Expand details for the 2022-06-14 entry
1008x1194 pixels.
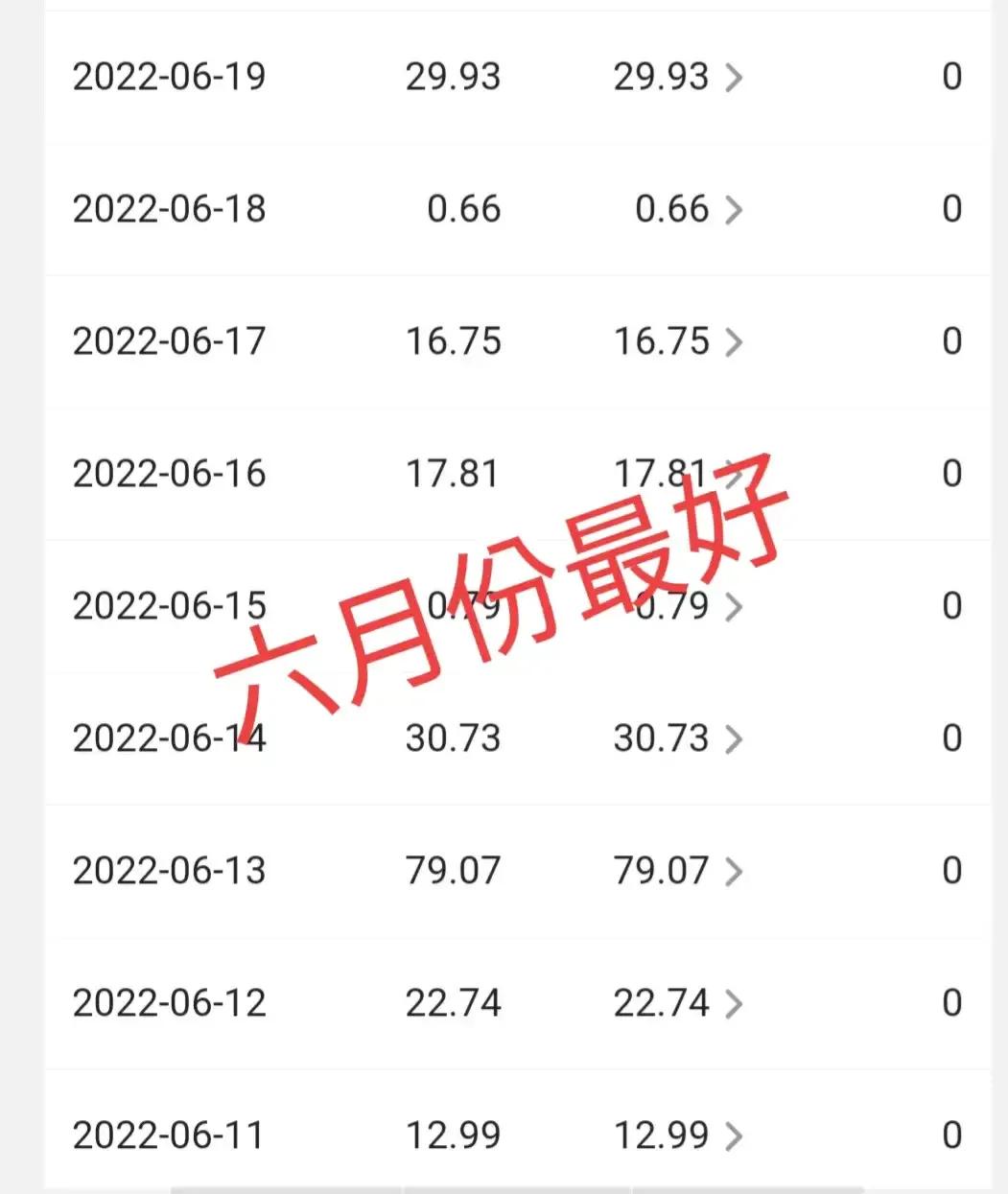pyautogui.click(x=735, y=738)
